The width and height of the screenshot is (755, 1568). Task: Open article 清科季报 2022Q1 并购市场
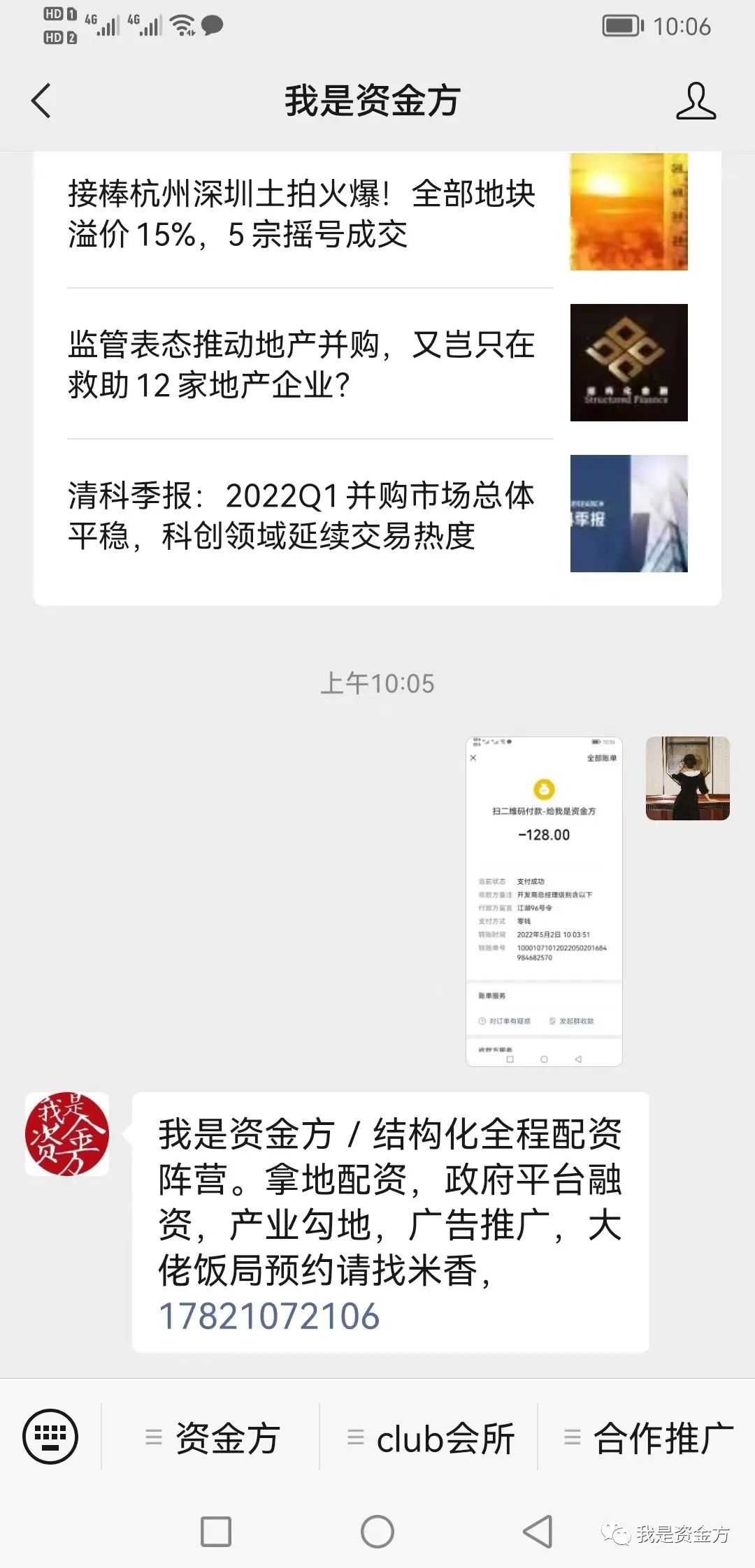377,516
